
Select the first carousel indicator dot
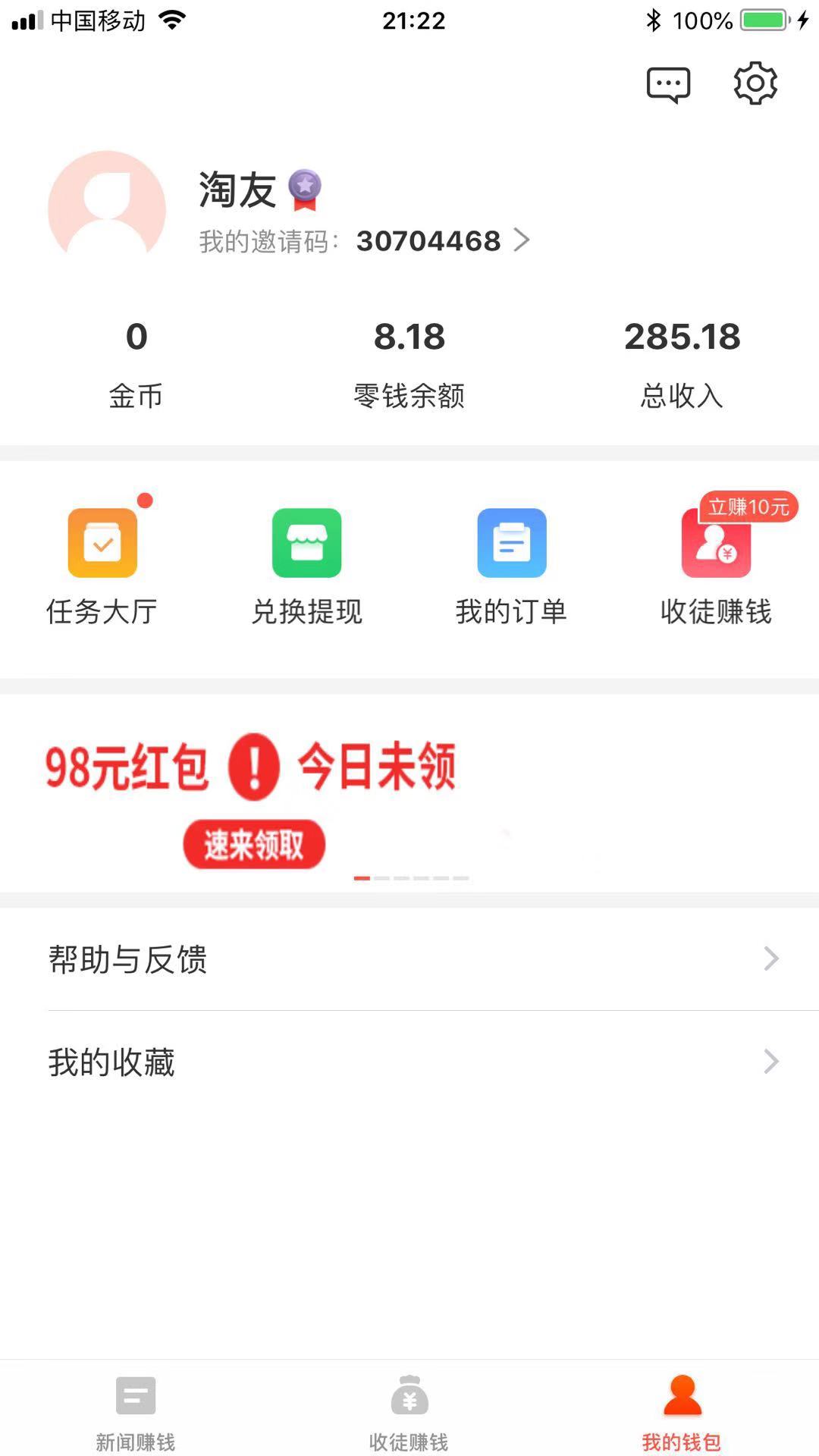362,876
